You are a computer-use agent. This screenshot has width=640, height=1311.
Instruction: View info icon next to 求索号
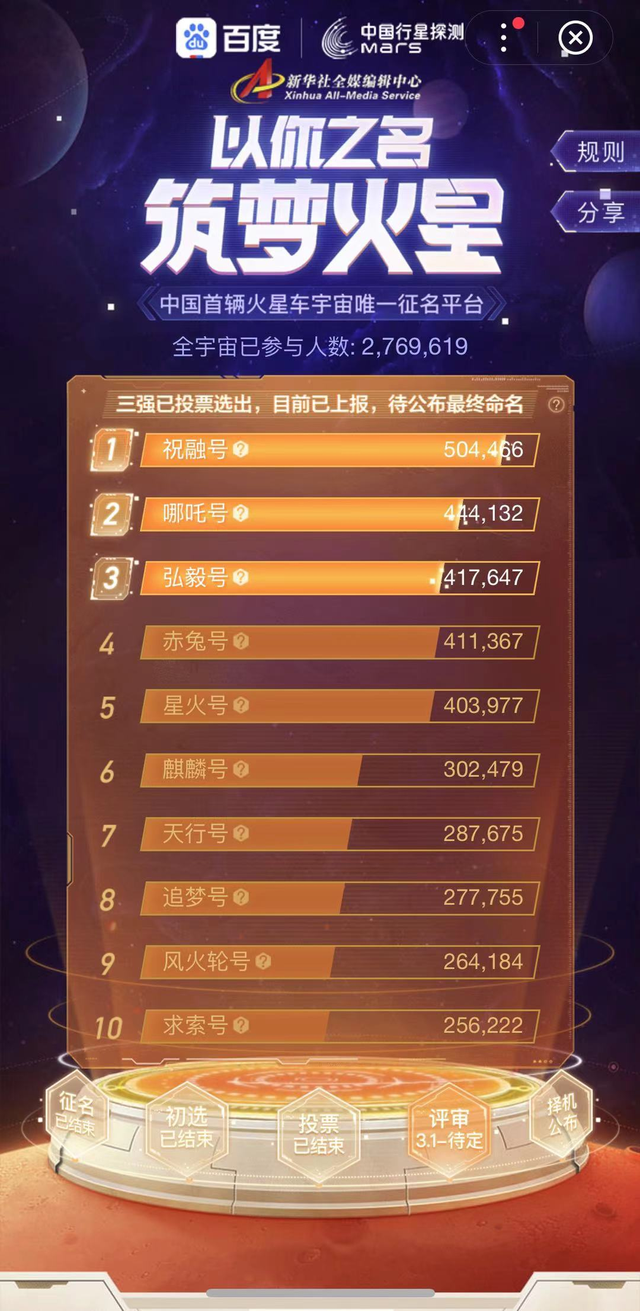(x=241, y=1026)
